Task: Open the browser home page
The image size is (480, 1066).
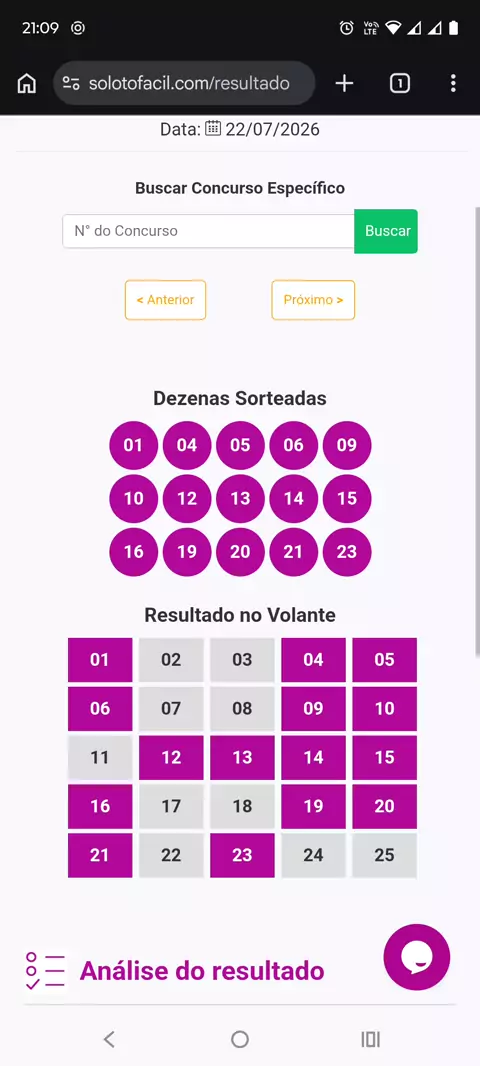Action: tap(27, 84)
